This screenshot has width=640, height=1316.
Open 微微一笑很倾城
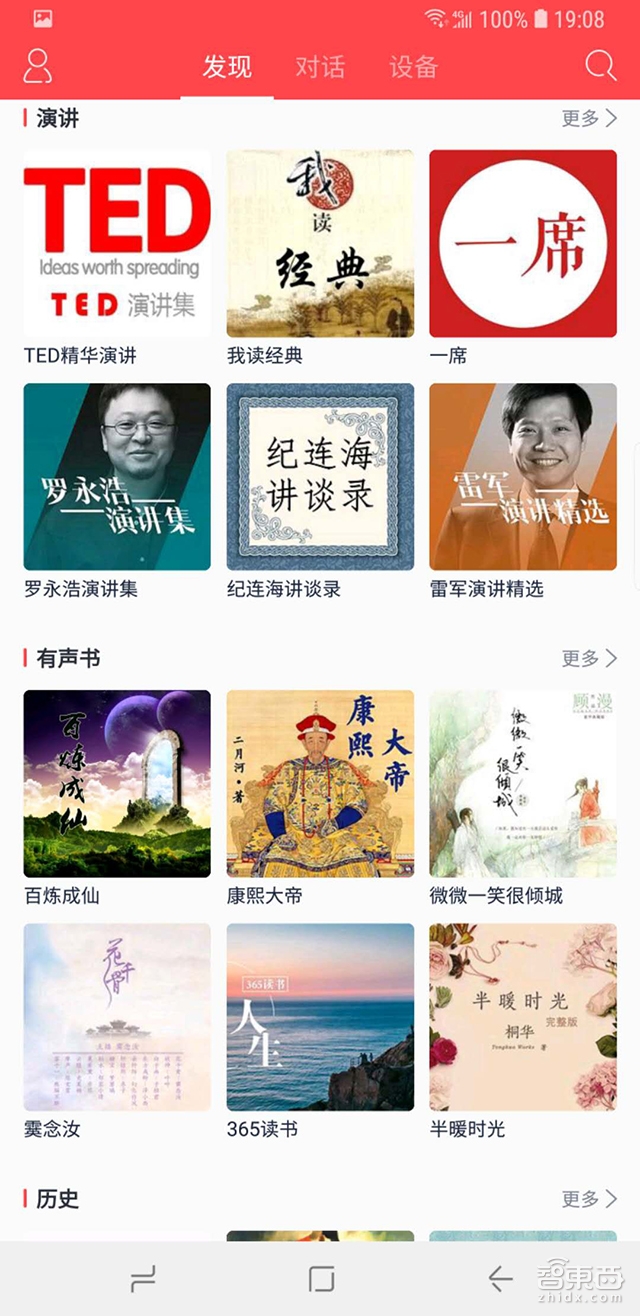[x=523, y=784]
